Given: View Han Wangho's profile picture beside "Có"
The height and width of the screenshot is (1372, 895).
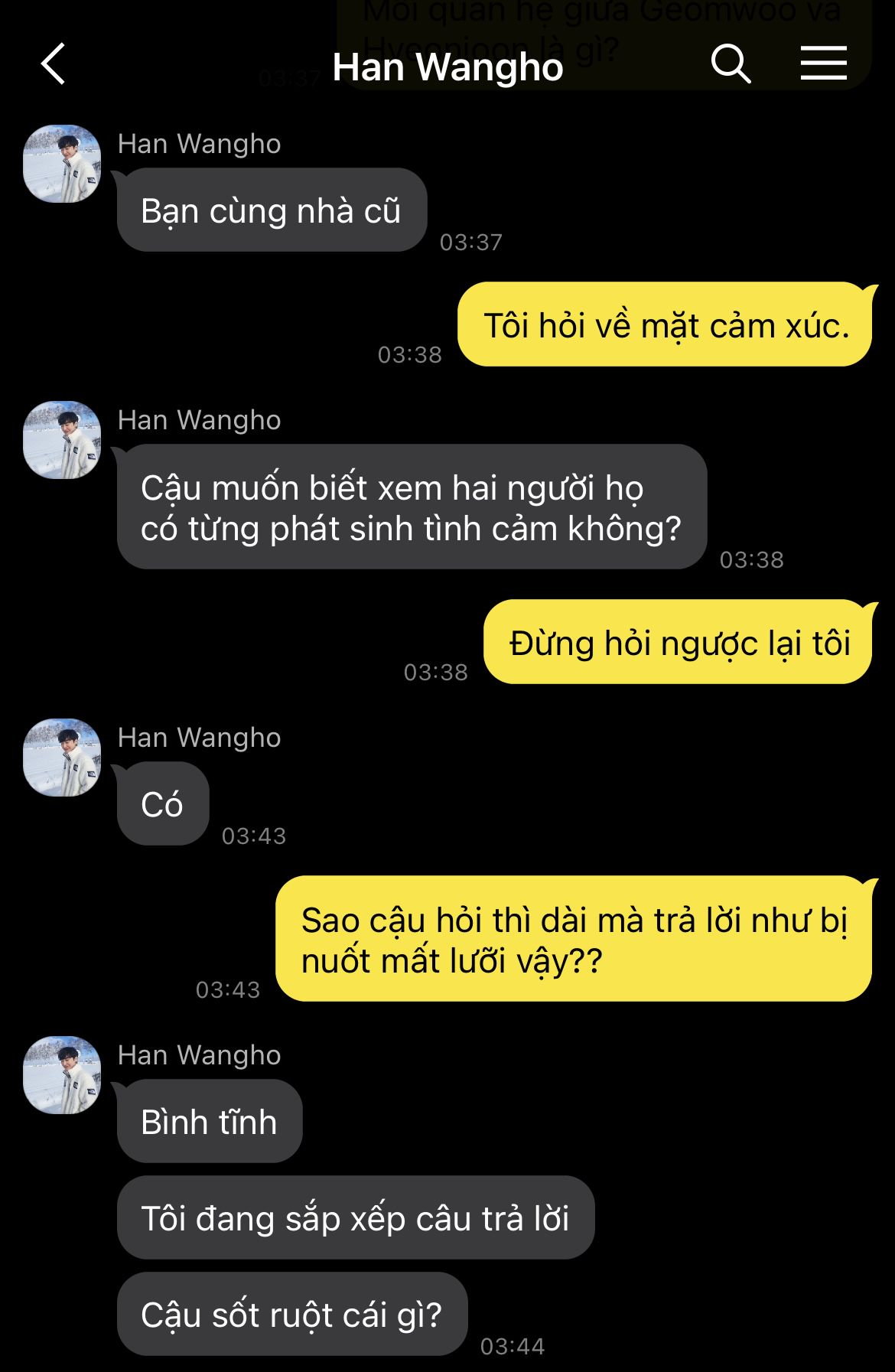Looking at the screenshot, I should coord(63,758).
